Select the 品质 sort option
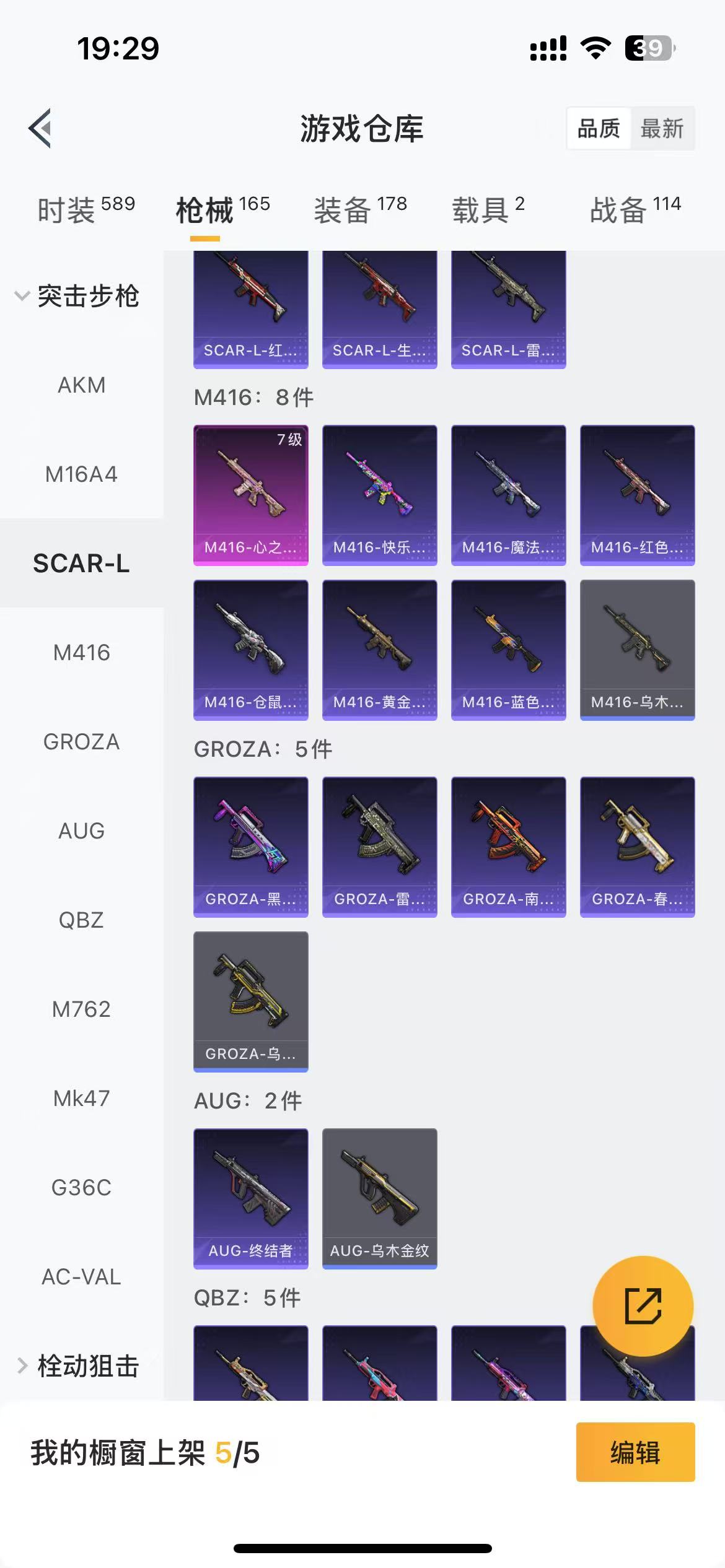Viewport: 725px width, 1568px height. 599,129
